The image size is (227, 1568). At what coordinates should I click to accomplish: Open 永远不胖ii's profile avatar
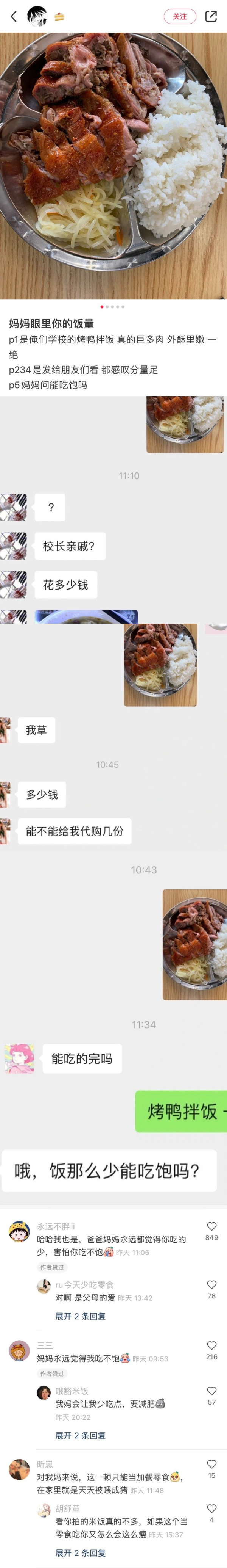coord(19,1231)
